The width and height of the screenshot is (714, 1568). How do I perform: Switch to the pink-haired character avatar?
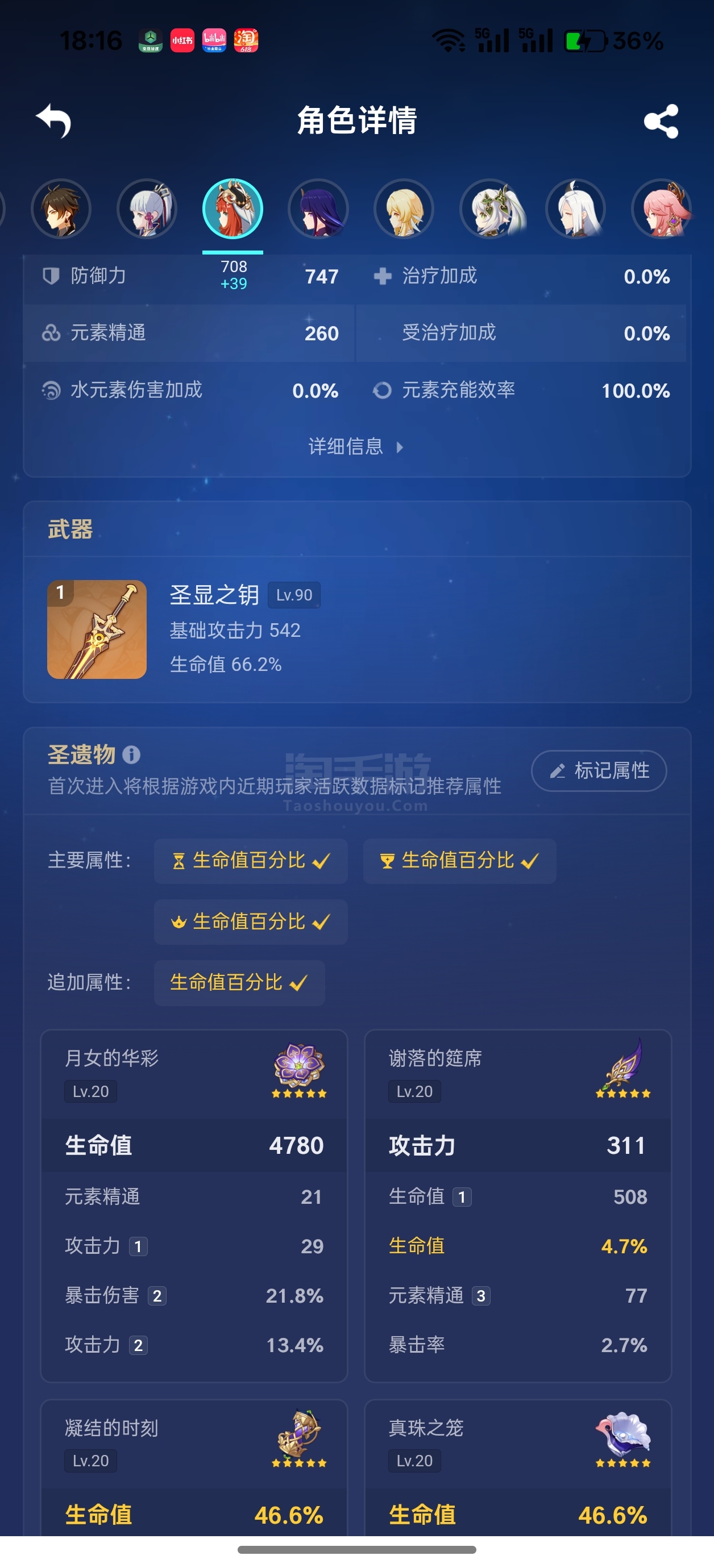click(x=661, y=209)
